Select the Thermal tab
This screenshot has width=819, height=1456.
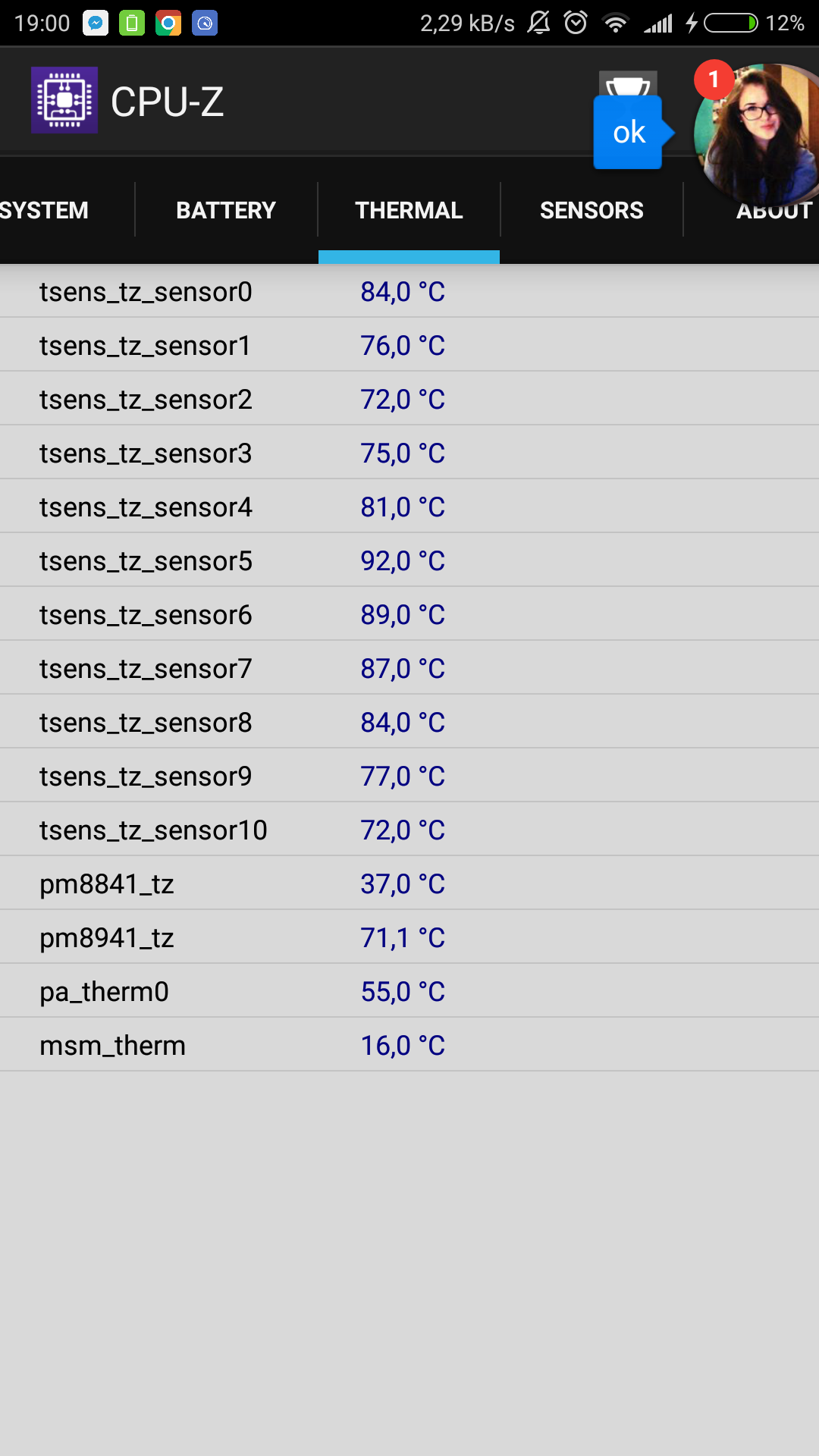coord(409,210)
